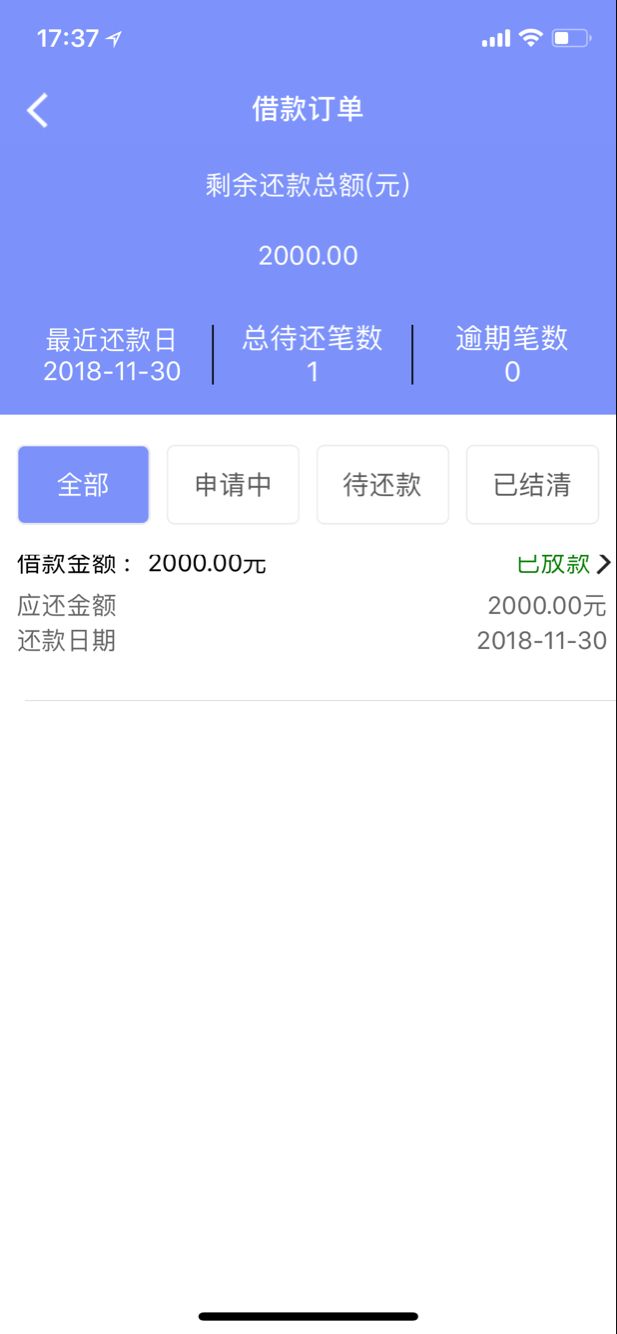Switch to the 已结清 tab

(532, 485)
